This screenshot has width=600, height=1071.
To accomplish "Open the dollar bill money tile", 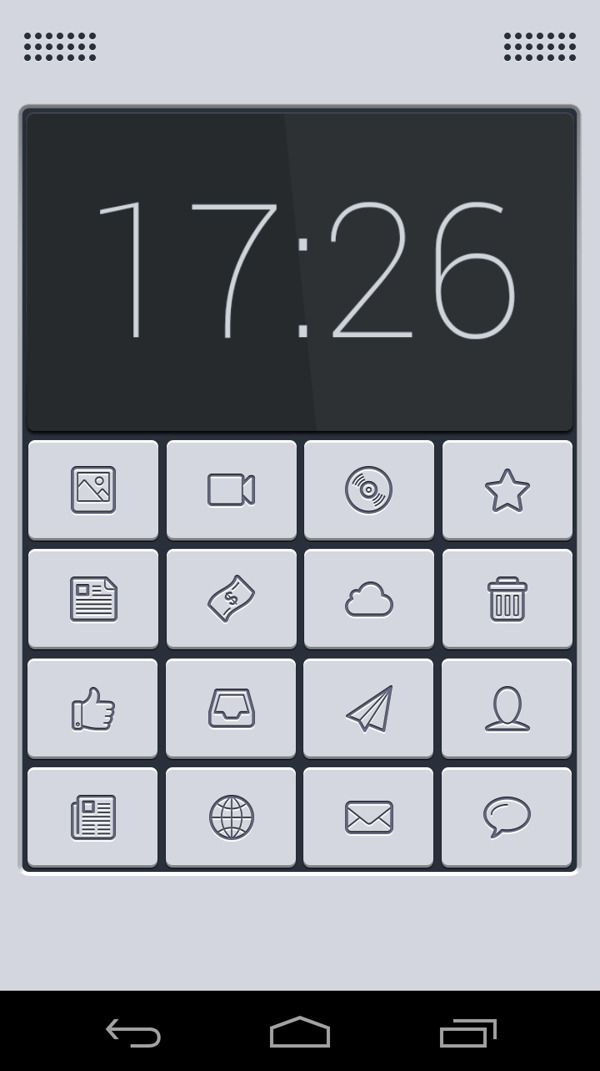I will click(231, 599).
